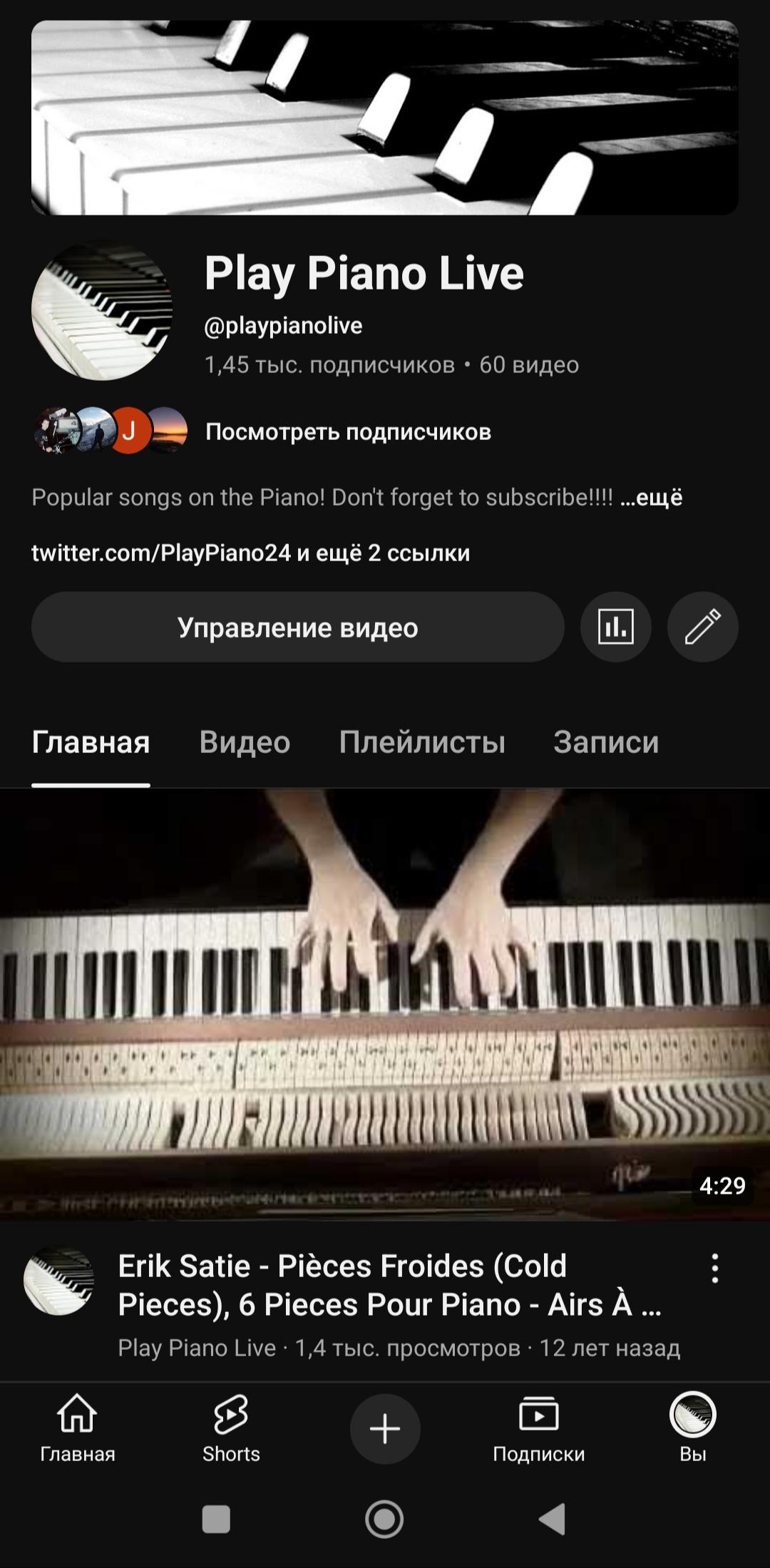Image resolution: width=770 pixels, height=1568 pixels.
Task: Open the Вы profile tab
Action: tap(693, 1428)
